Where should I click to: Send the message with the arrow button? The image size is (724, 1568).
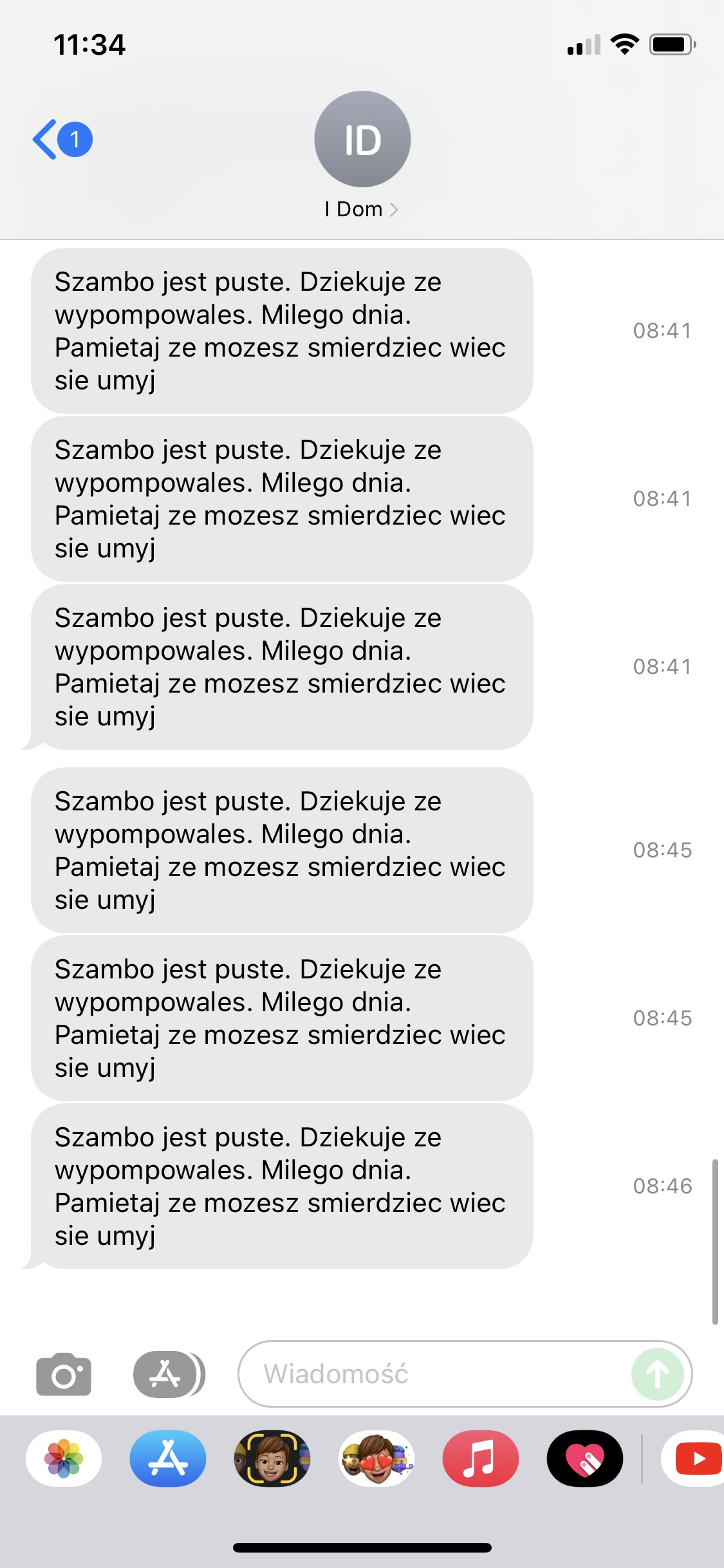click(657, 1374)
